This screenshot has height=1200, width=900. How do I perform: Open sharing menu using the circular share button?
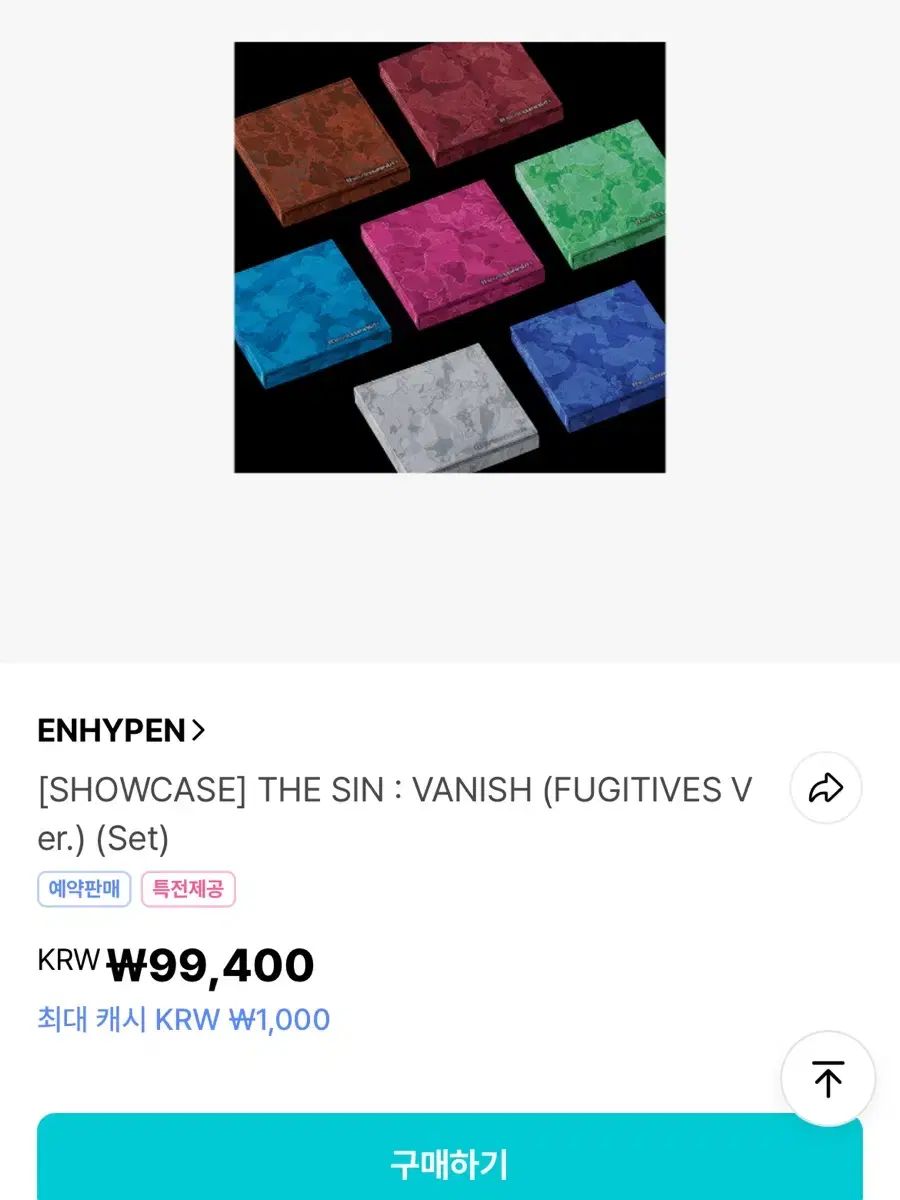click(826, 788)
